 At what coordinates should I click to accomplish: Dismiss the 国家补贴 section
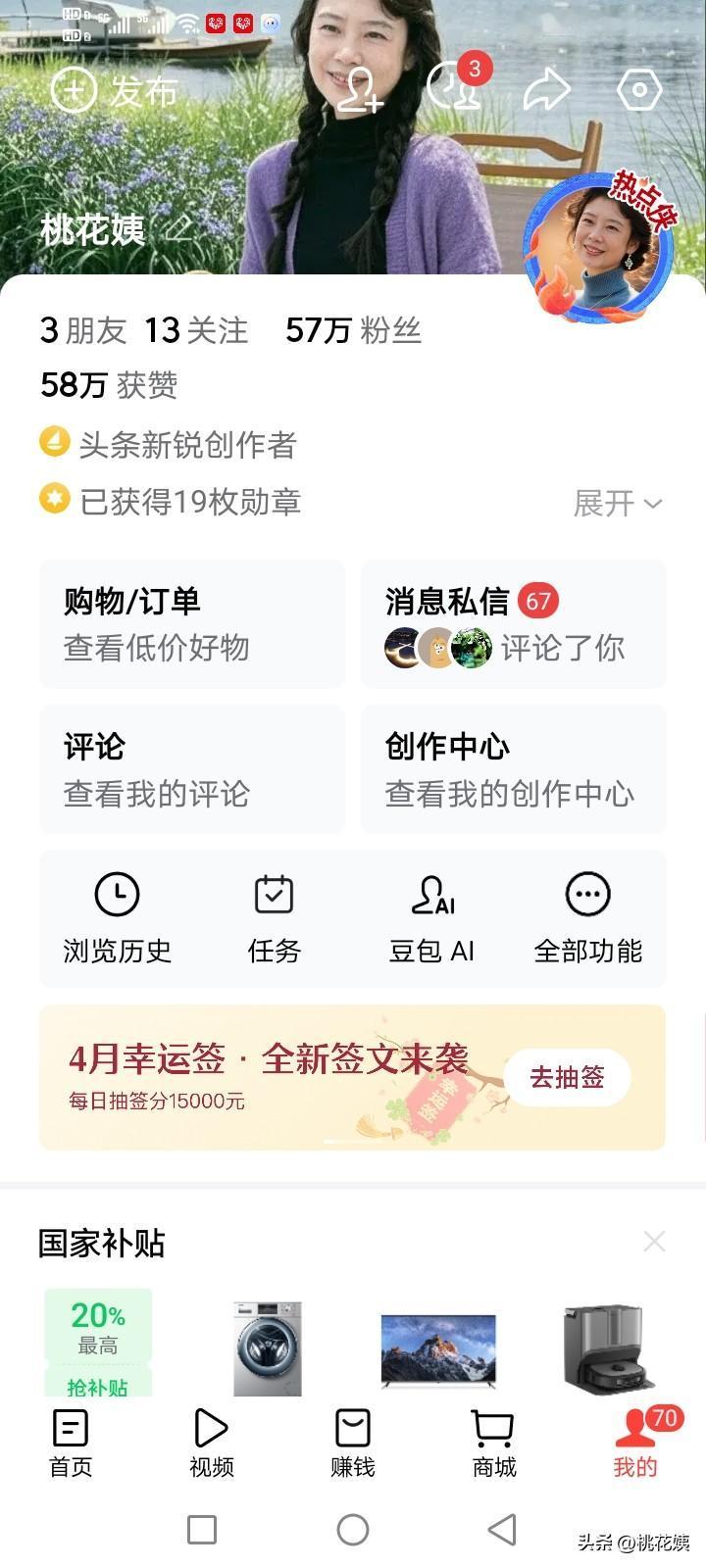click(654, 1242)
